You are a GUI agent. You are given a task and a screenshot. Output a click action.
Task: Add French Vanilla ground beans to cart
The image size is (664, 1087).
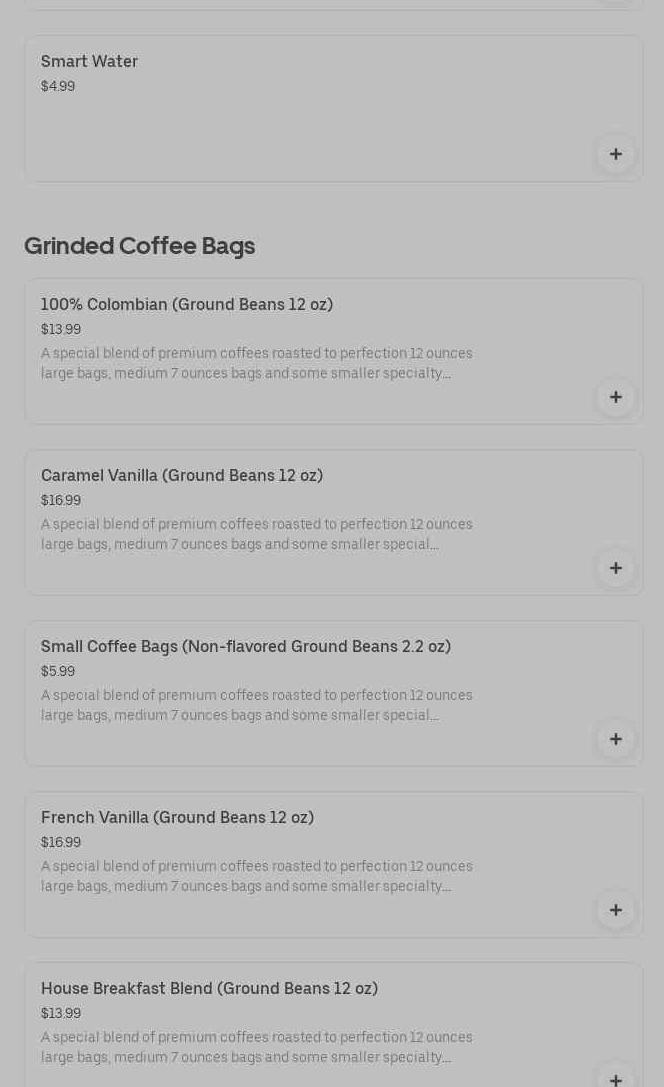point(615,910)
